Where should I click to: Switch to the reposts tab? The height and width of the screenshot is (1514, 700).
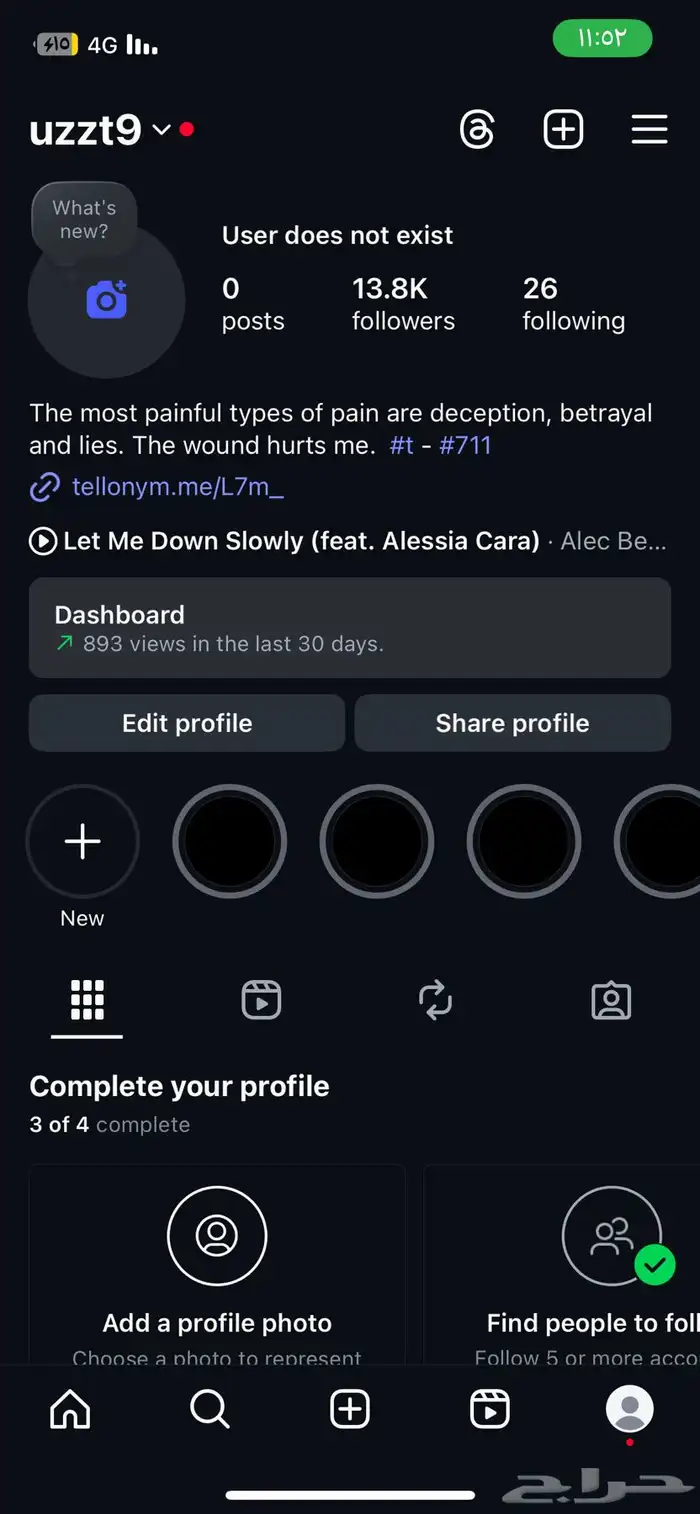[436, 1000]
